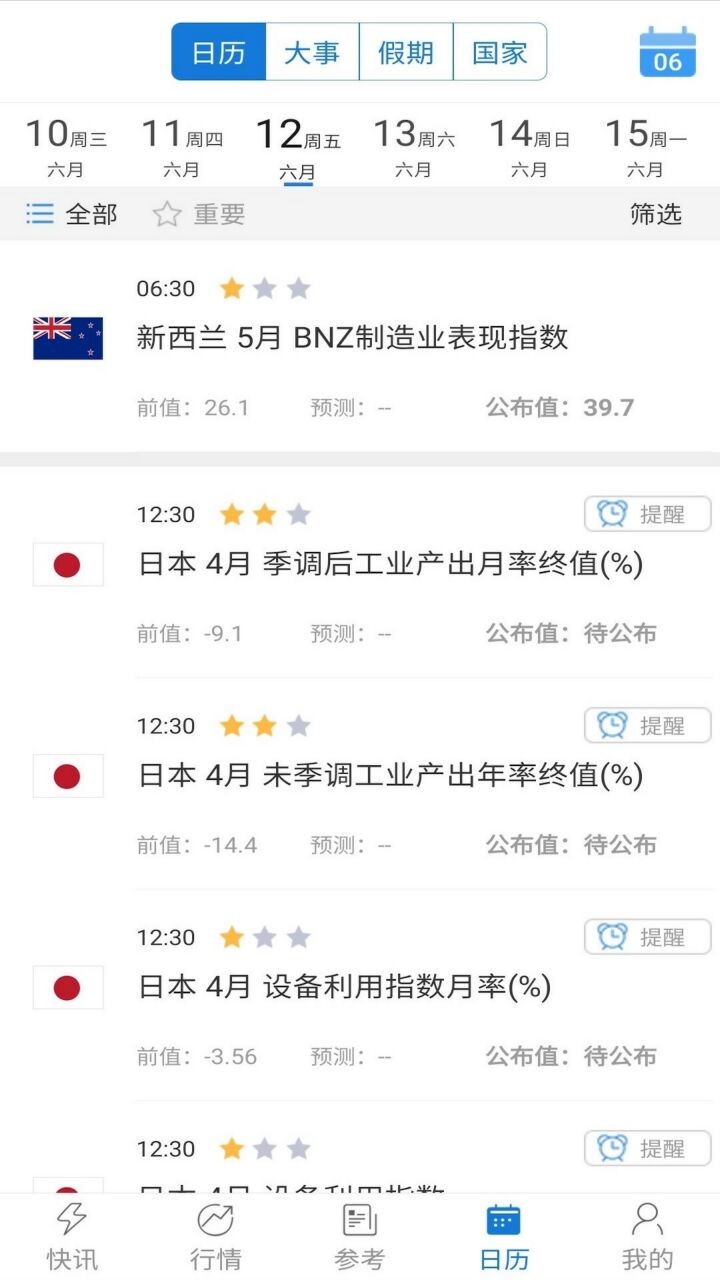Select June 13 周六 date
This screenshot has height=1280, width=720.
tap(413, 146)
